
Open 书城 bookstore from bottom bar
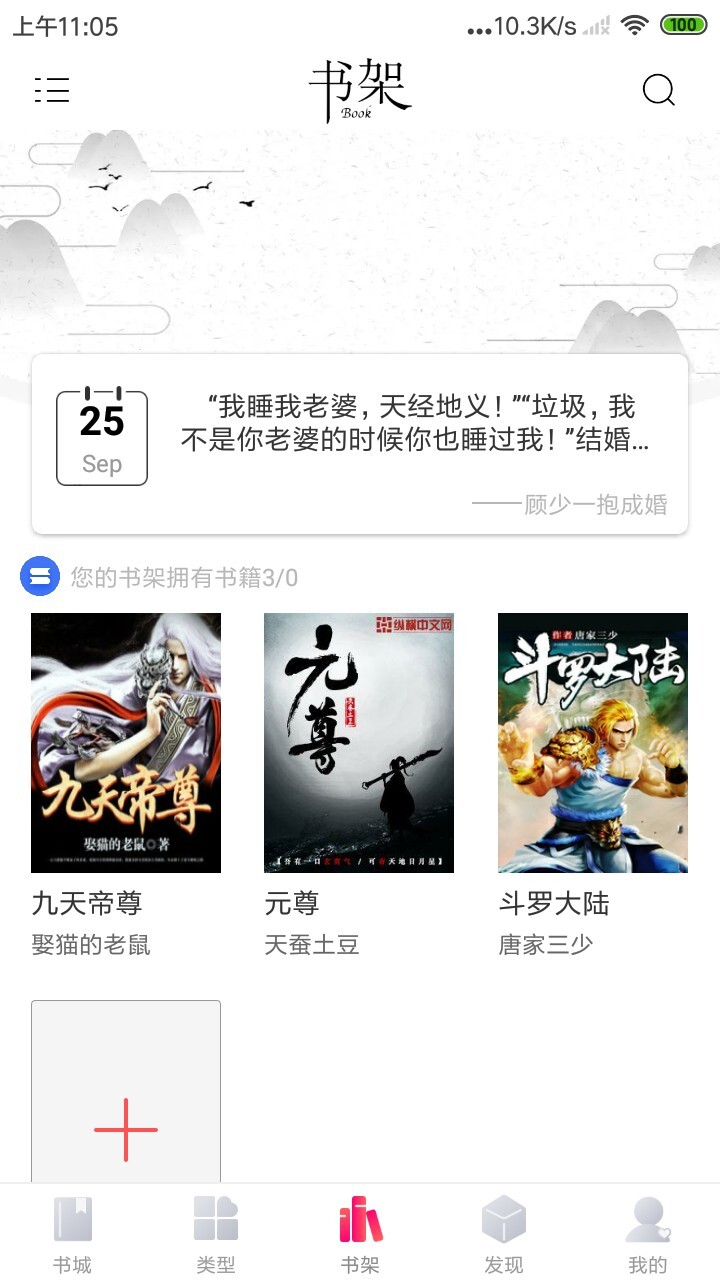pyautogui.click(x=71, y=1232)
